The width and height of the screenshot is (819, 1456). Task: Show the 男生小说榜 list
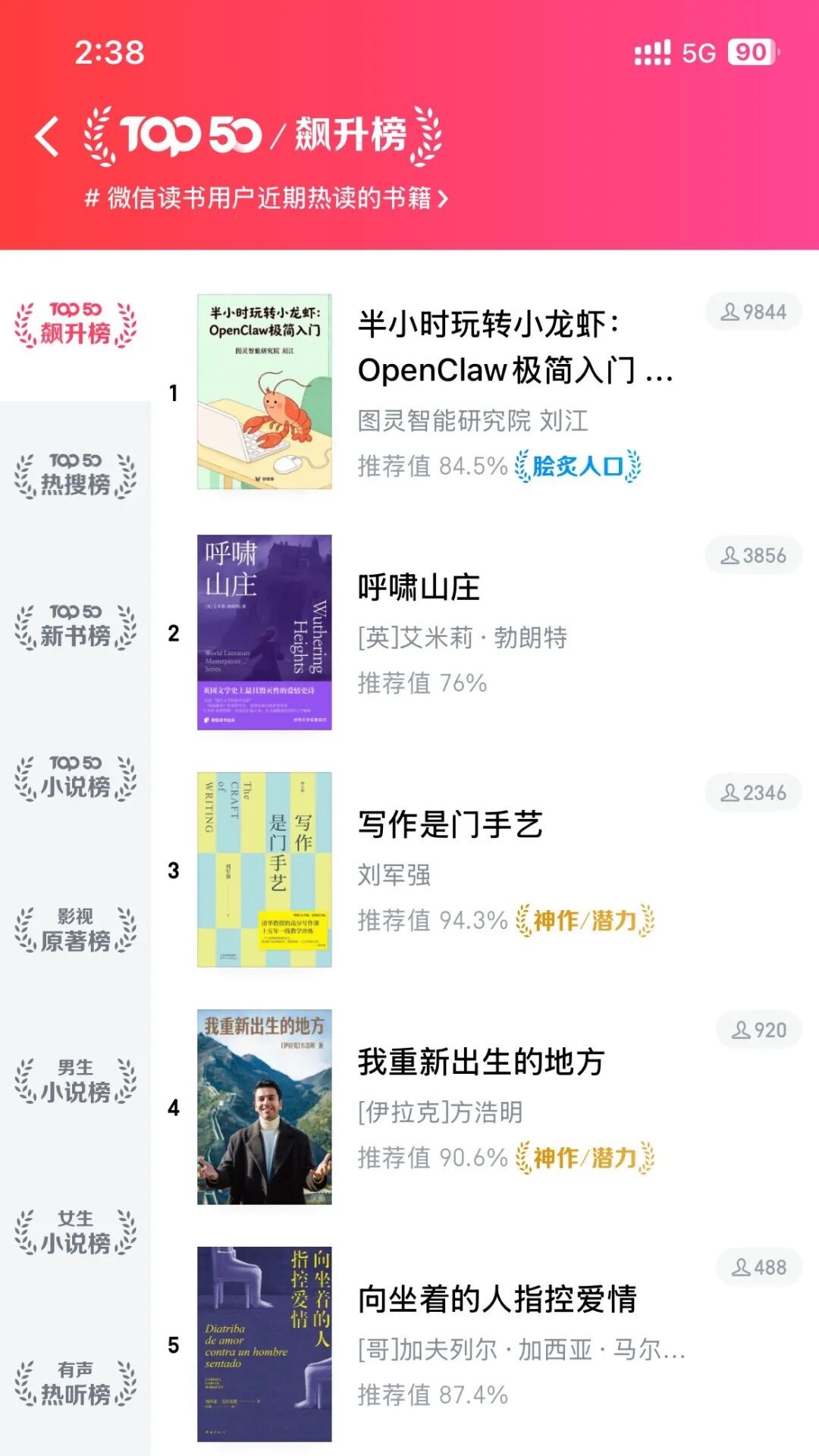(x=75, y=1081)
